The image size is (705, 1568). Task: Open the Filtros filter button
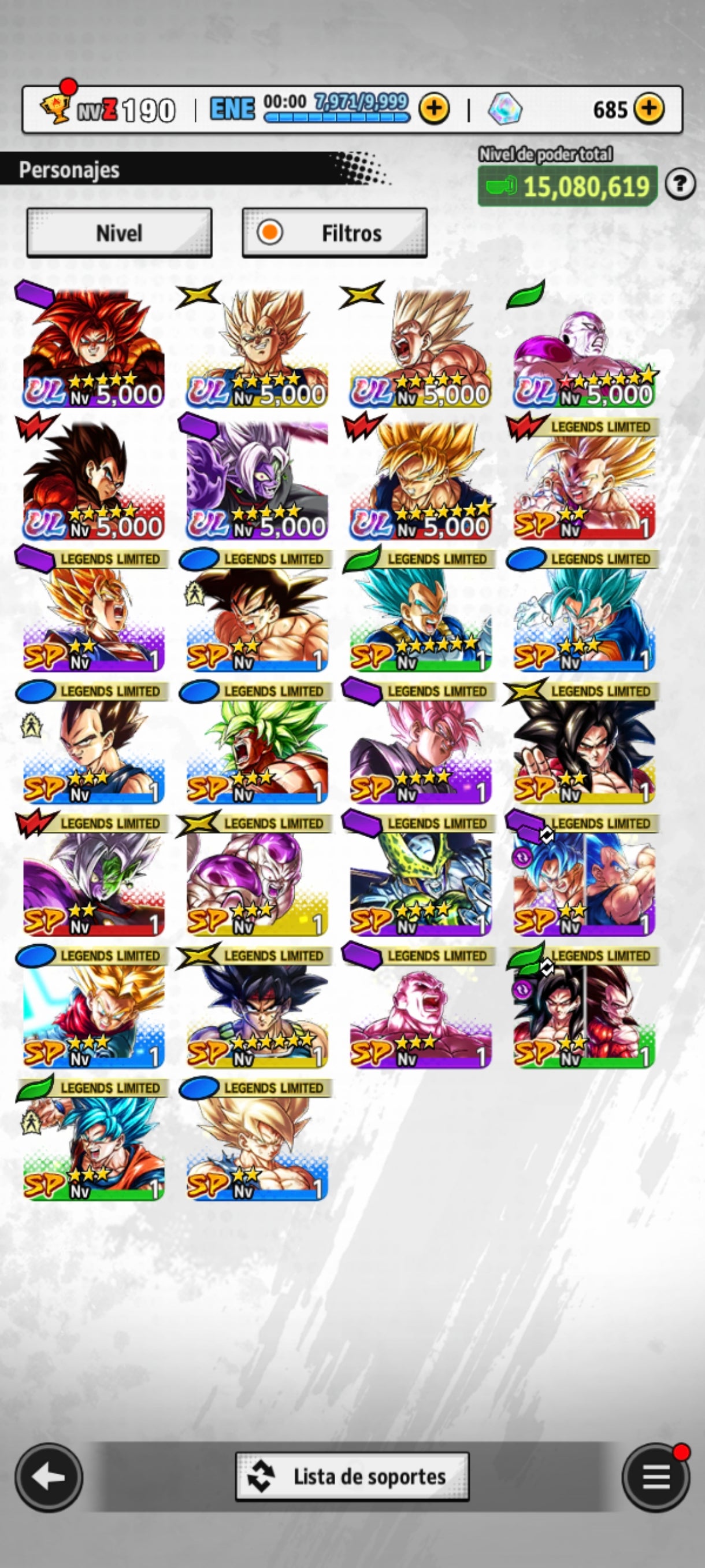(x=334, y=232)
